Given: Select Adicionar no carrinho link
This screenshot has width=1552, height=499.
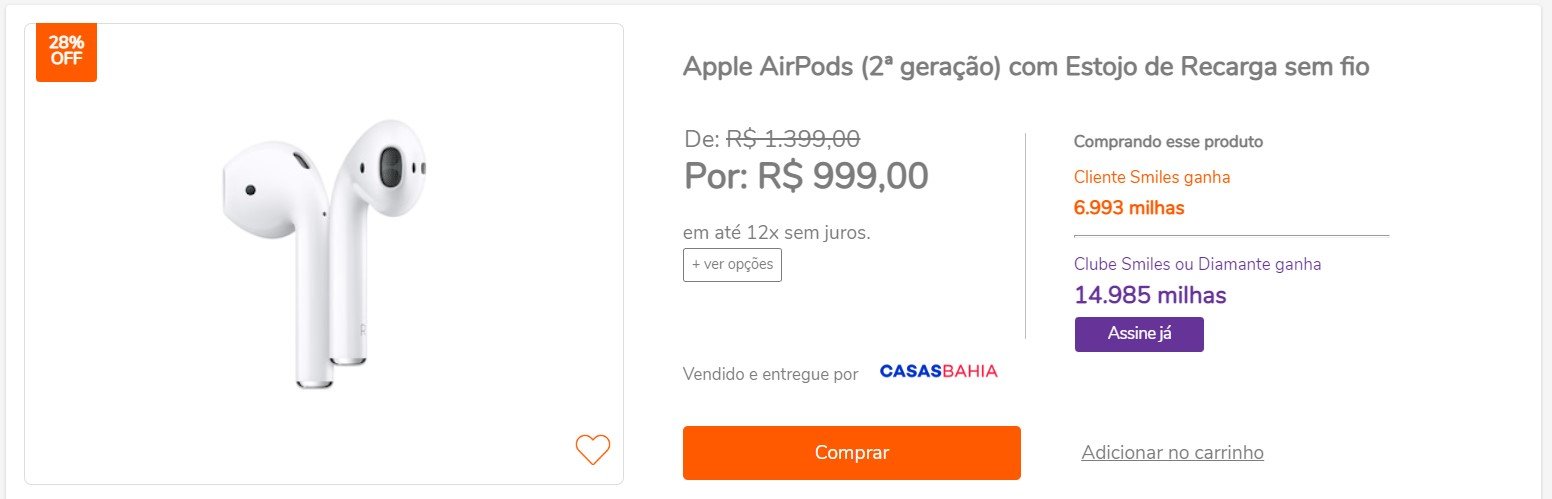Looking at the screenshot, I should (1172, 453).
